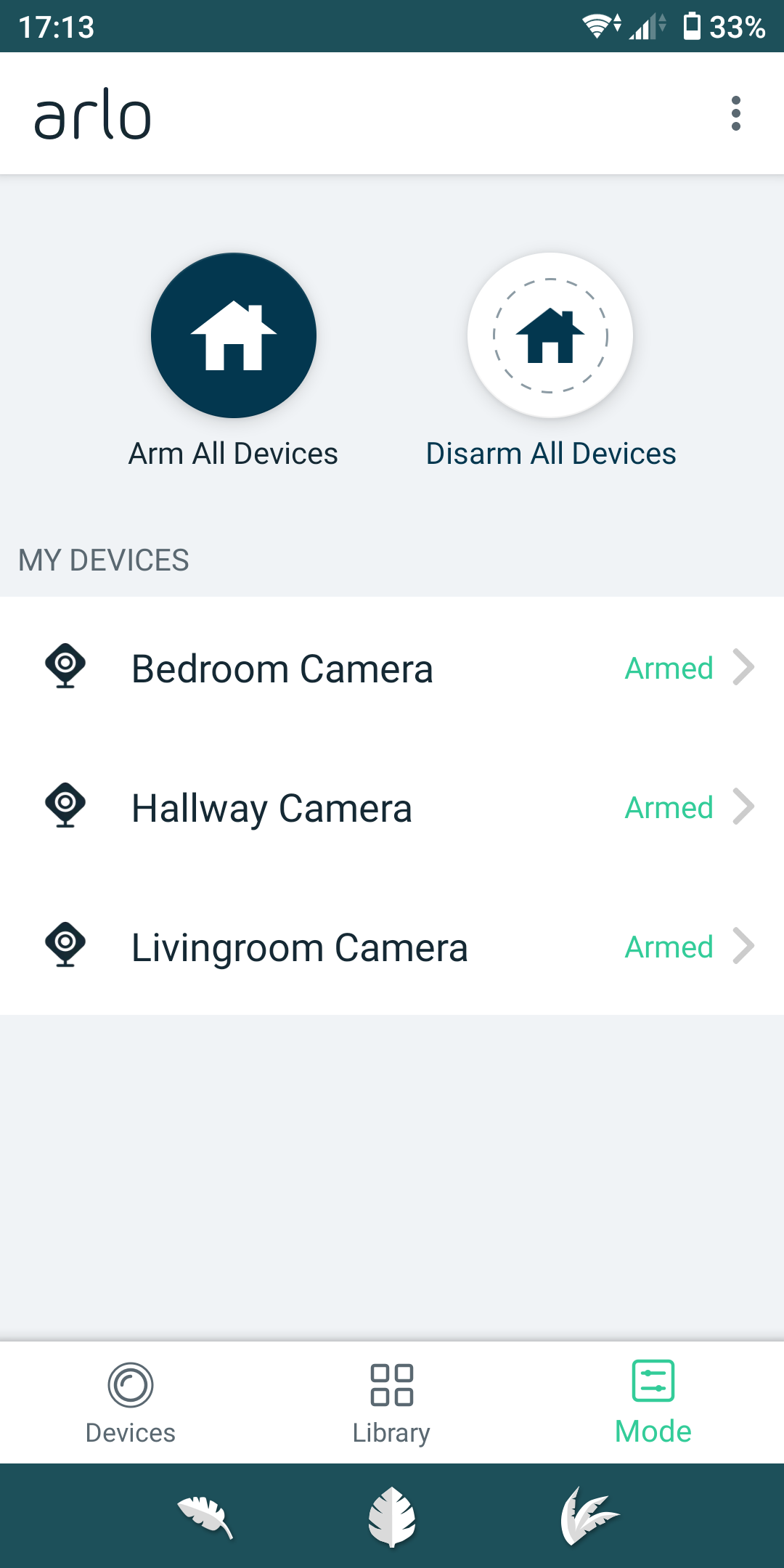784x1568 pixels.
Task: Switch to the Library tab
Action: pyautogui.click(x=392, y=1402)
